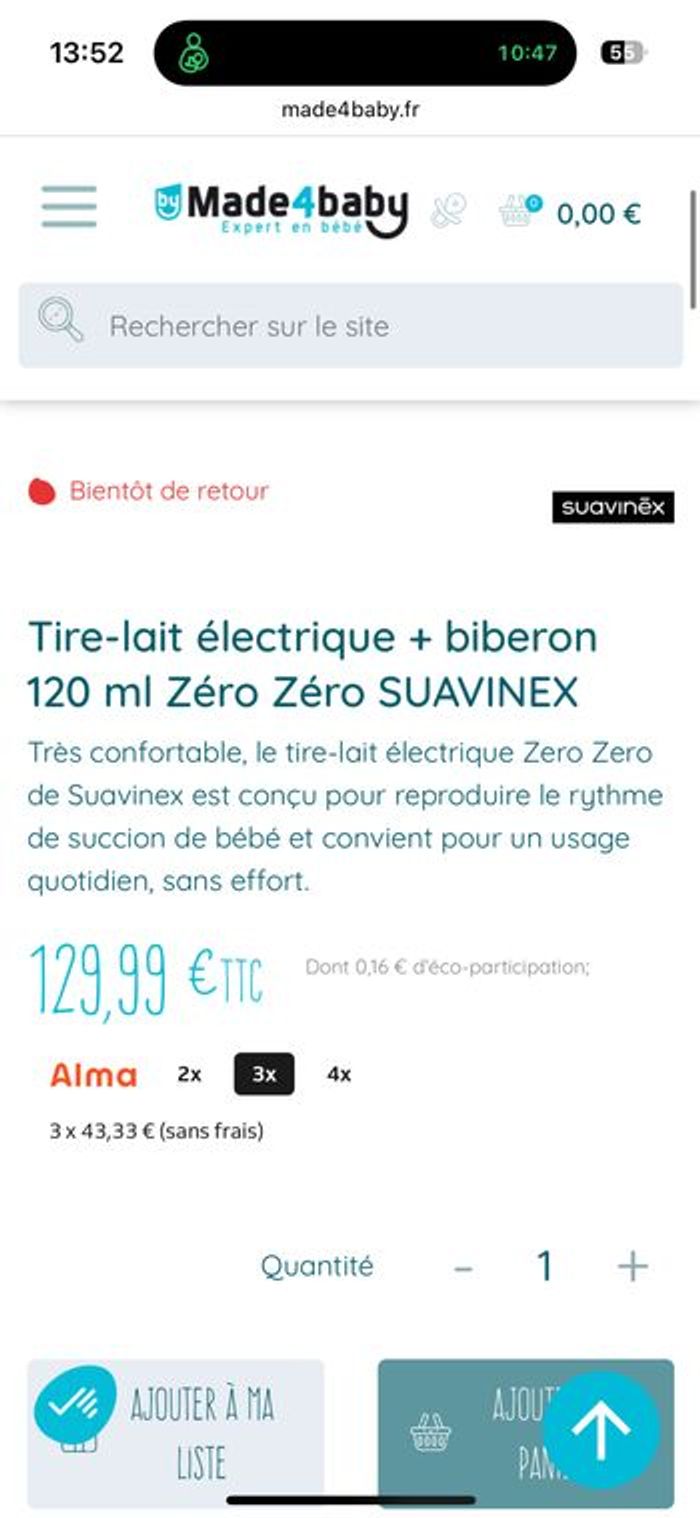Select Alma 4x payment option
The width and height of the screenshot is (700, 1518).
coord(339,1075)
